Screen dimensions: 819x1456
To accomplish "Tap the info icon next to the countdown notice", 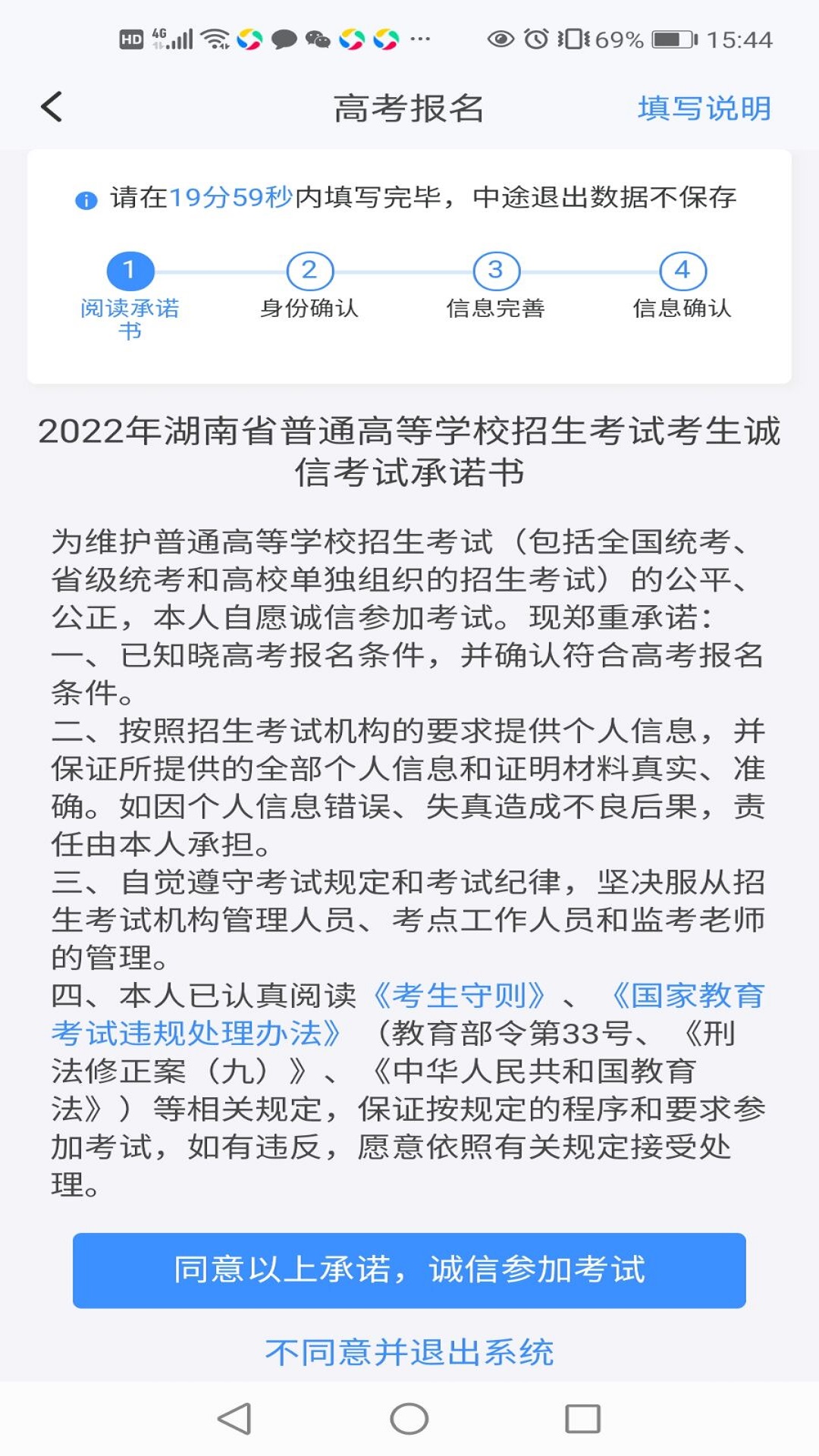I will 86,201.
